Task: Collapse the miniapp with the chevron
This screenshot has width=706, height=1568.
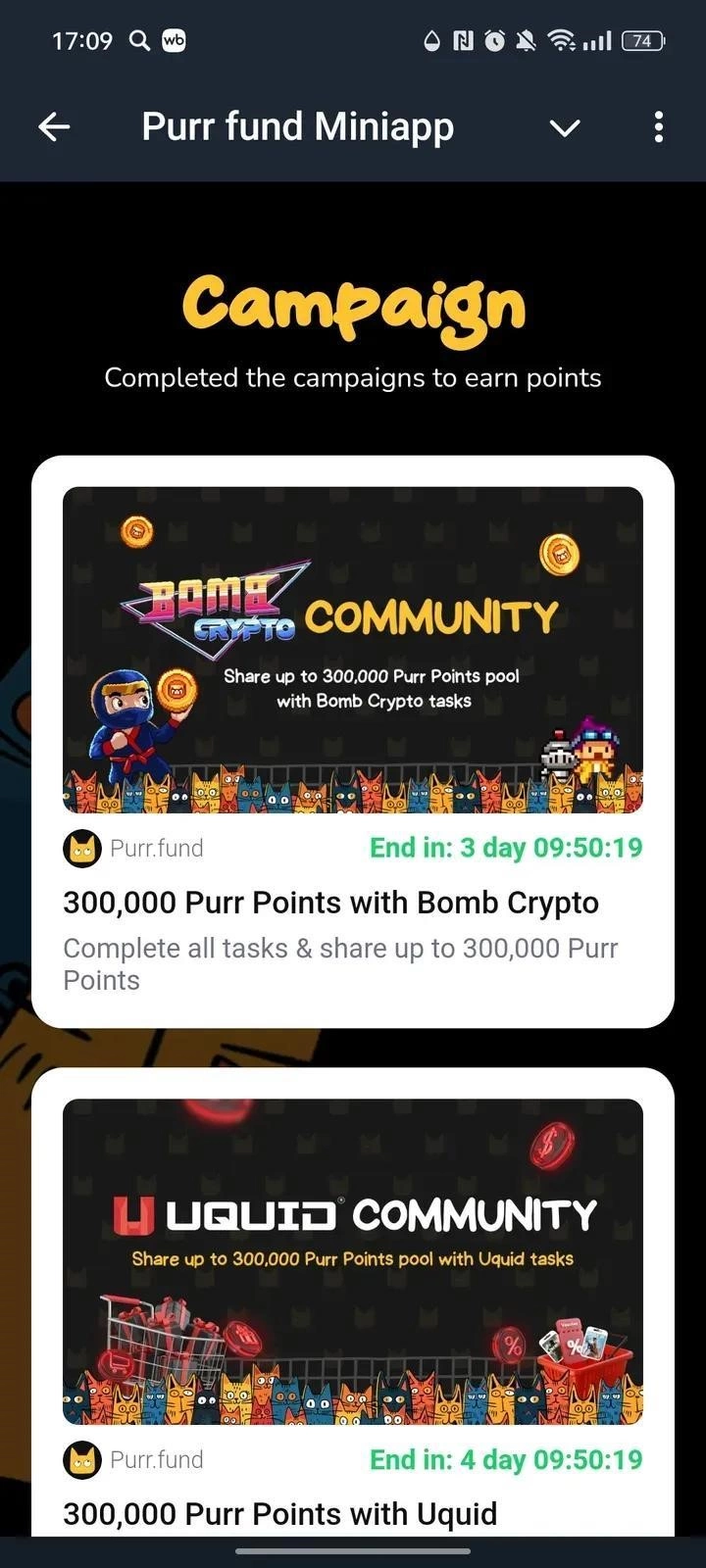Action: click(565, 127)
